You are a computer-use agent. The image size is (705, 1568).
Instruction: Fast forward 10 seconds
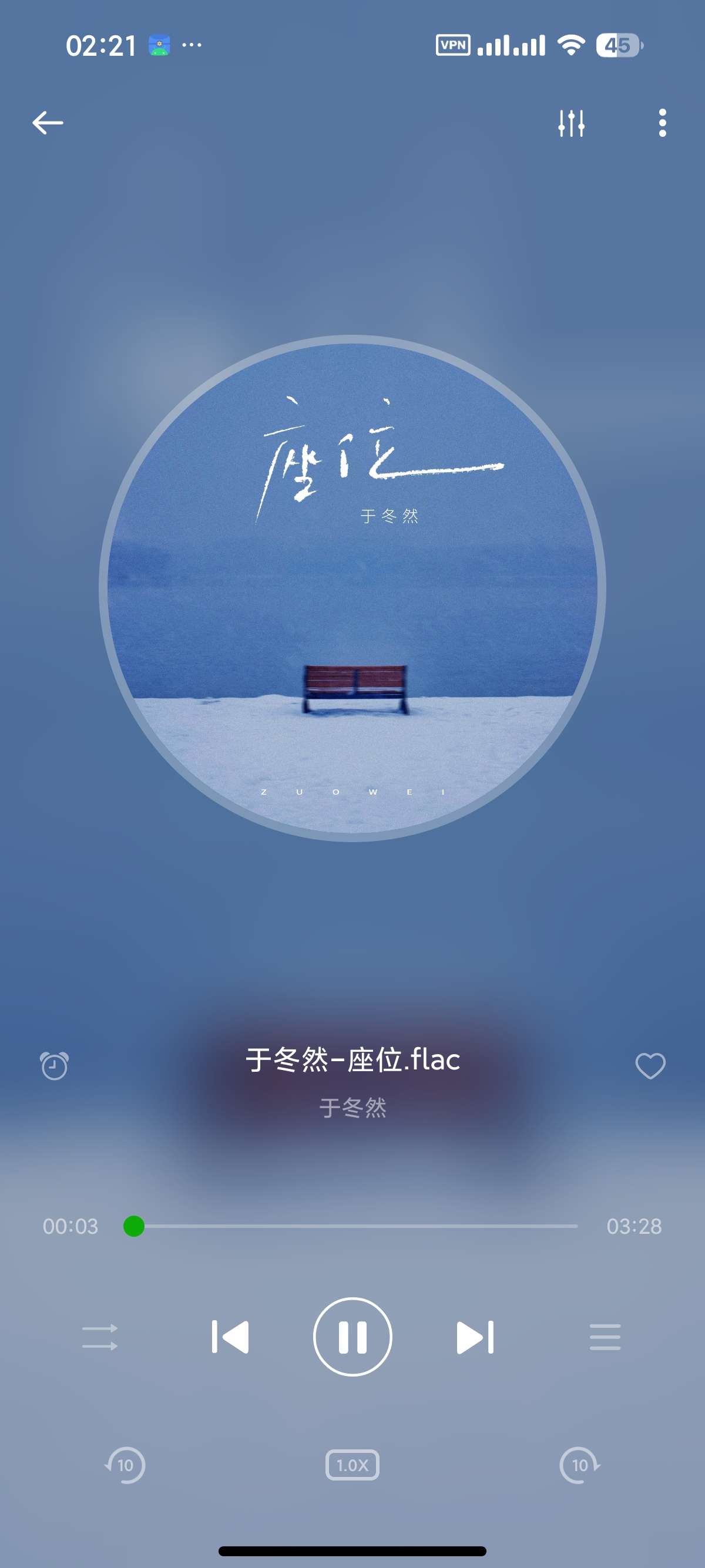[x=580, y=1465]
